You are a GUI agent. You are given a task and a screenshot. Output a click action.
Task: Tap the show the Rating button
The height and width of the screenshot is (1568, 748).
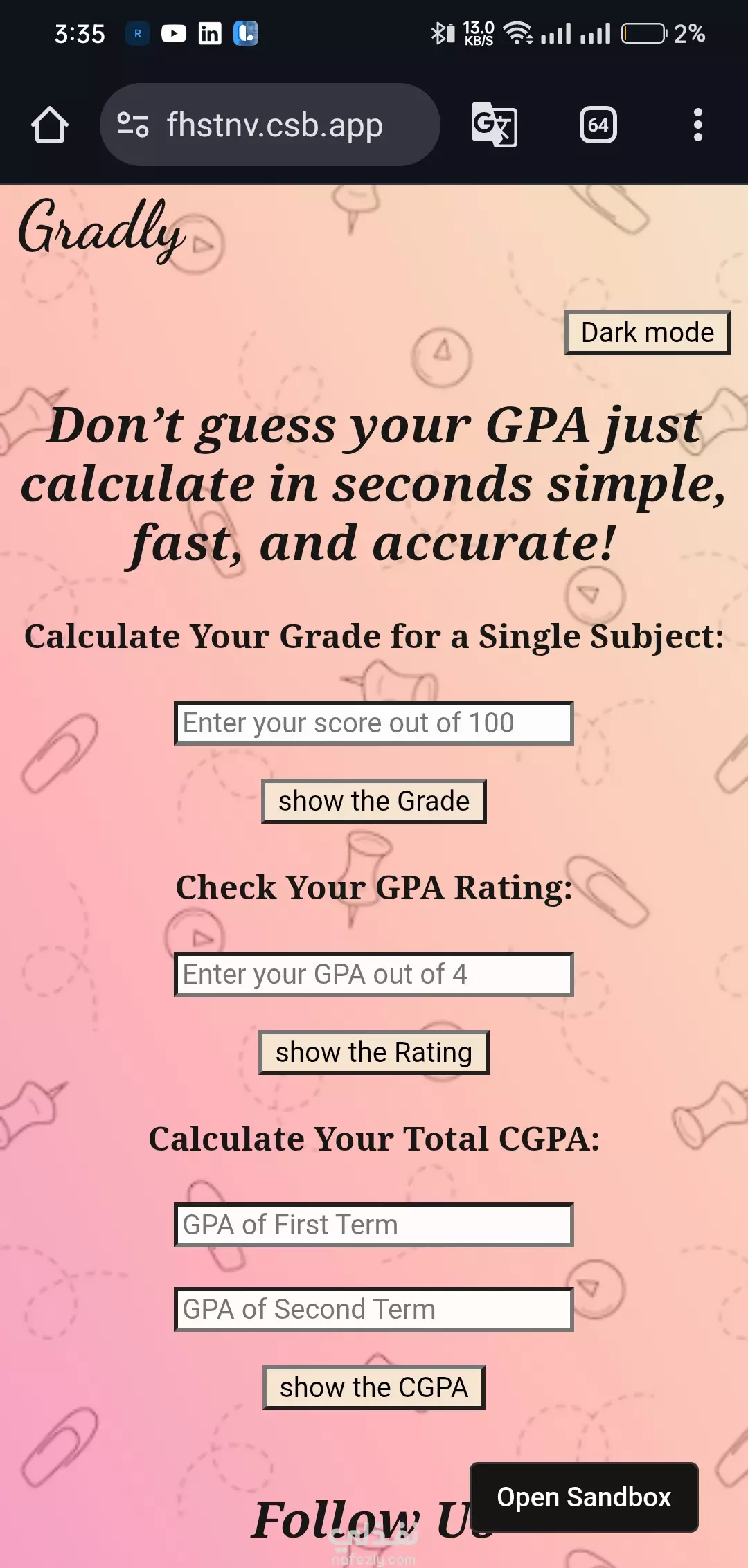[x=374, y=1053]
